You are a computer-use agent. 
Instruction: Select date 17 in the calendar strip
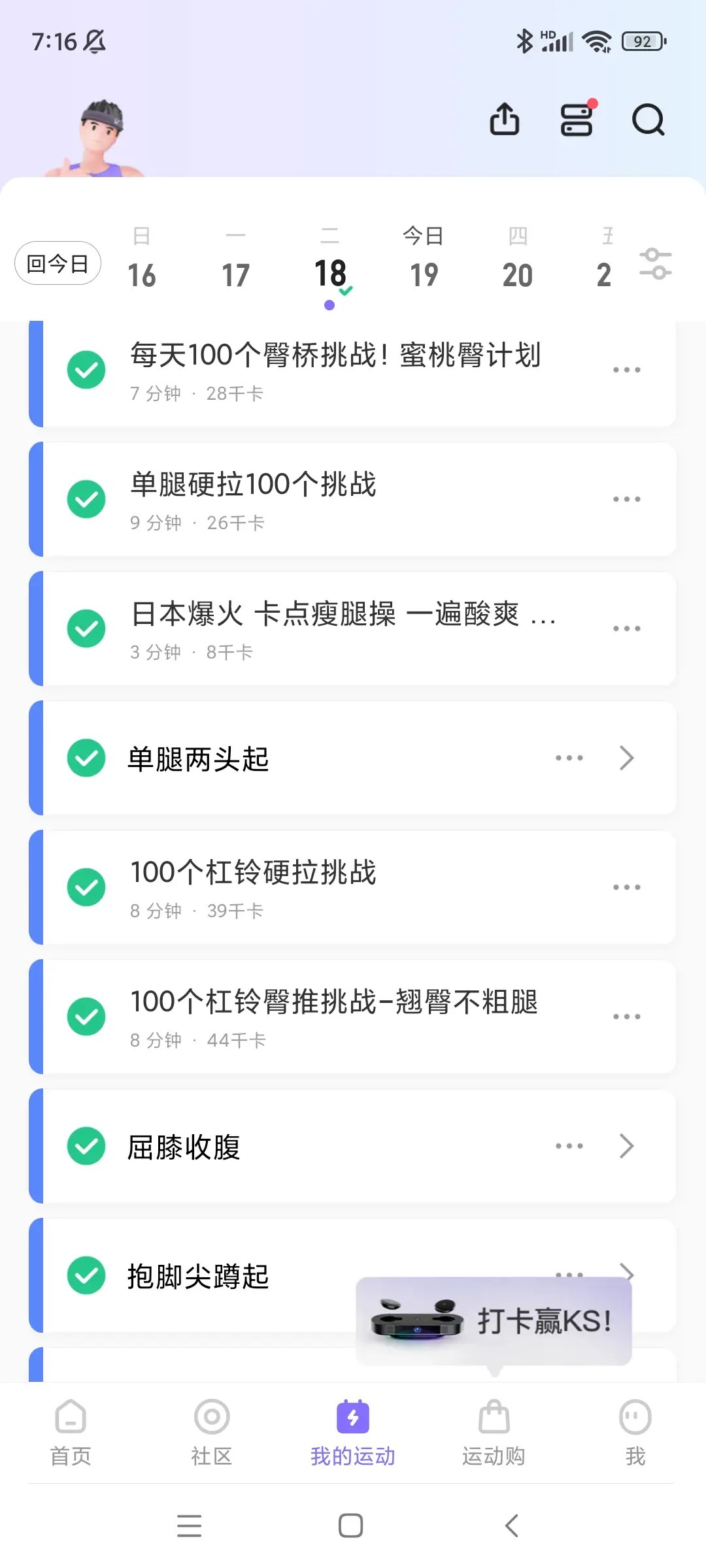tap(235, 263)
